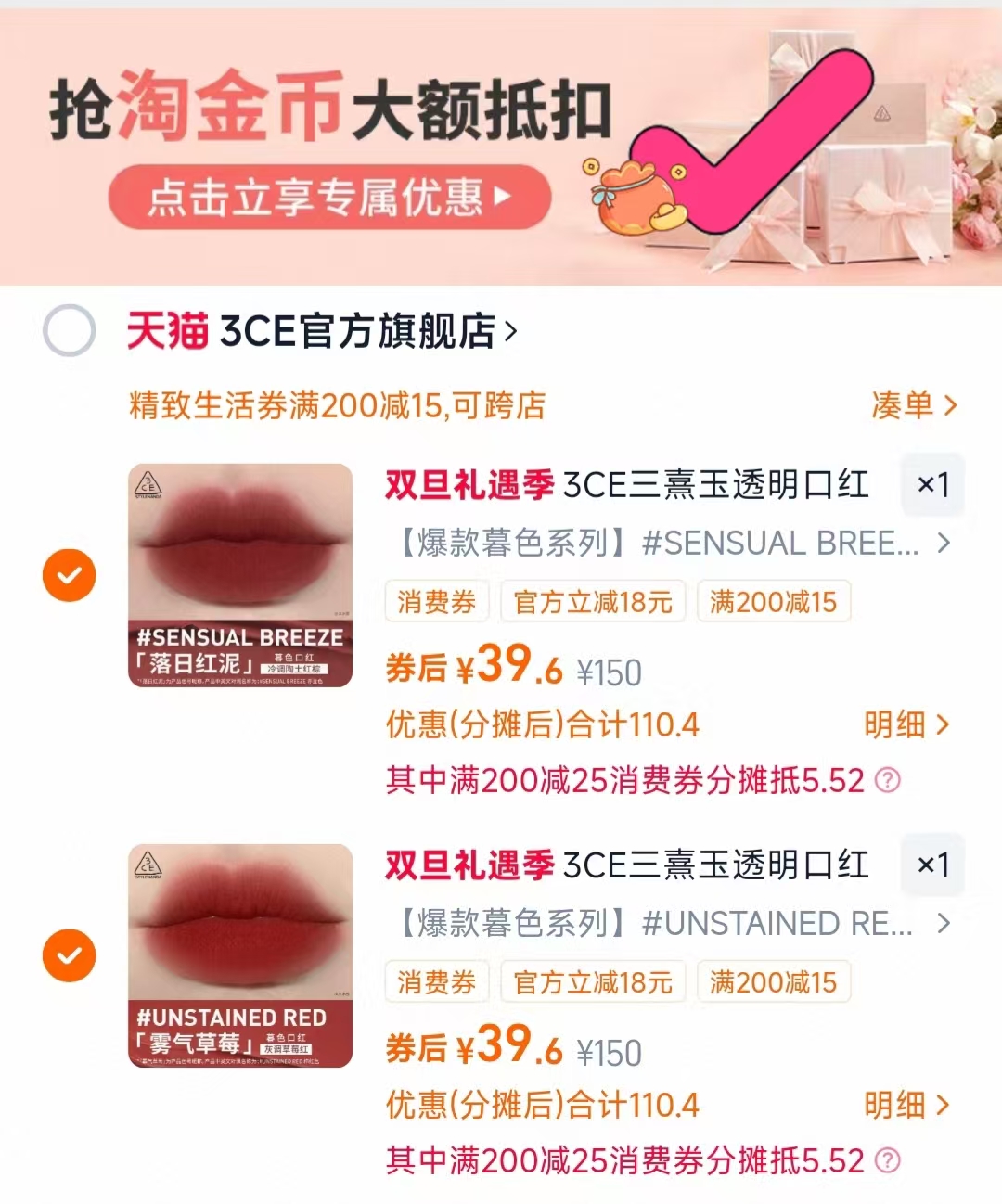Click the gold coin pouch icon in banner
Viewport: 1002px width, 1204px height.
pos(634,197)
